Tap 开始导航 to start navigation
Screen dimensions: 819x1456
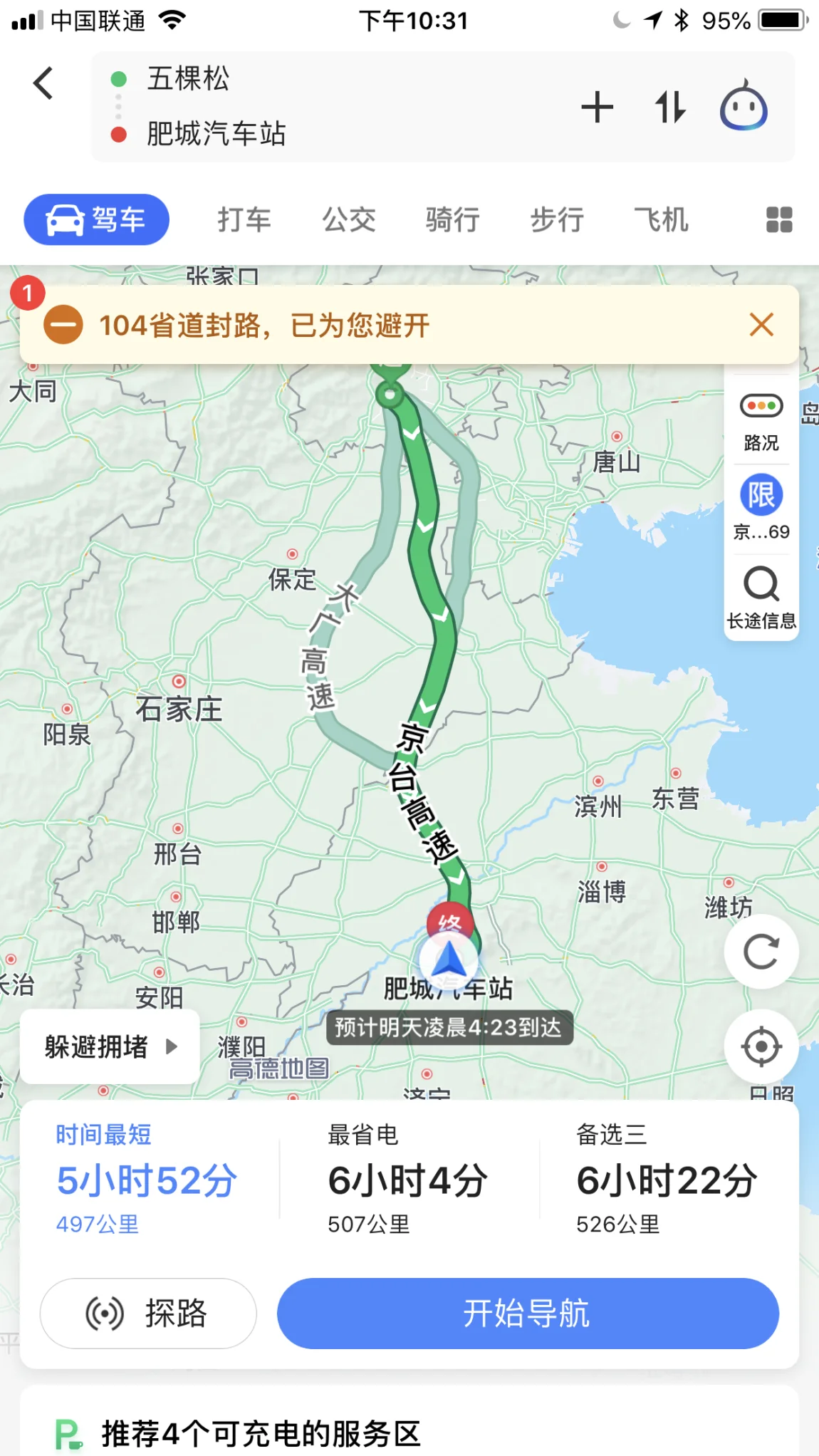point(527,1313)
